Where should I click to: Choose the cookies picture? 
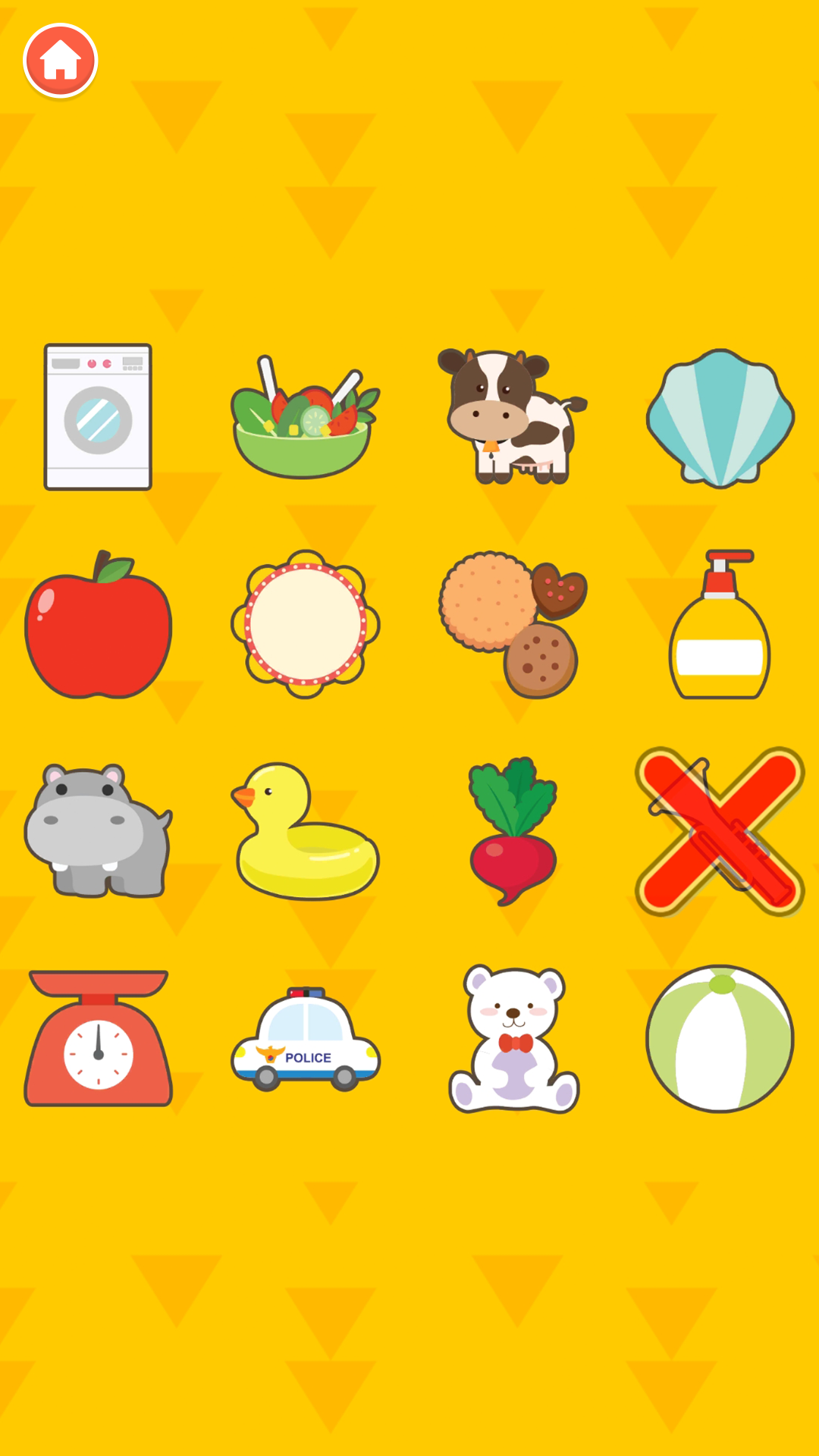(x=512, y=624)
